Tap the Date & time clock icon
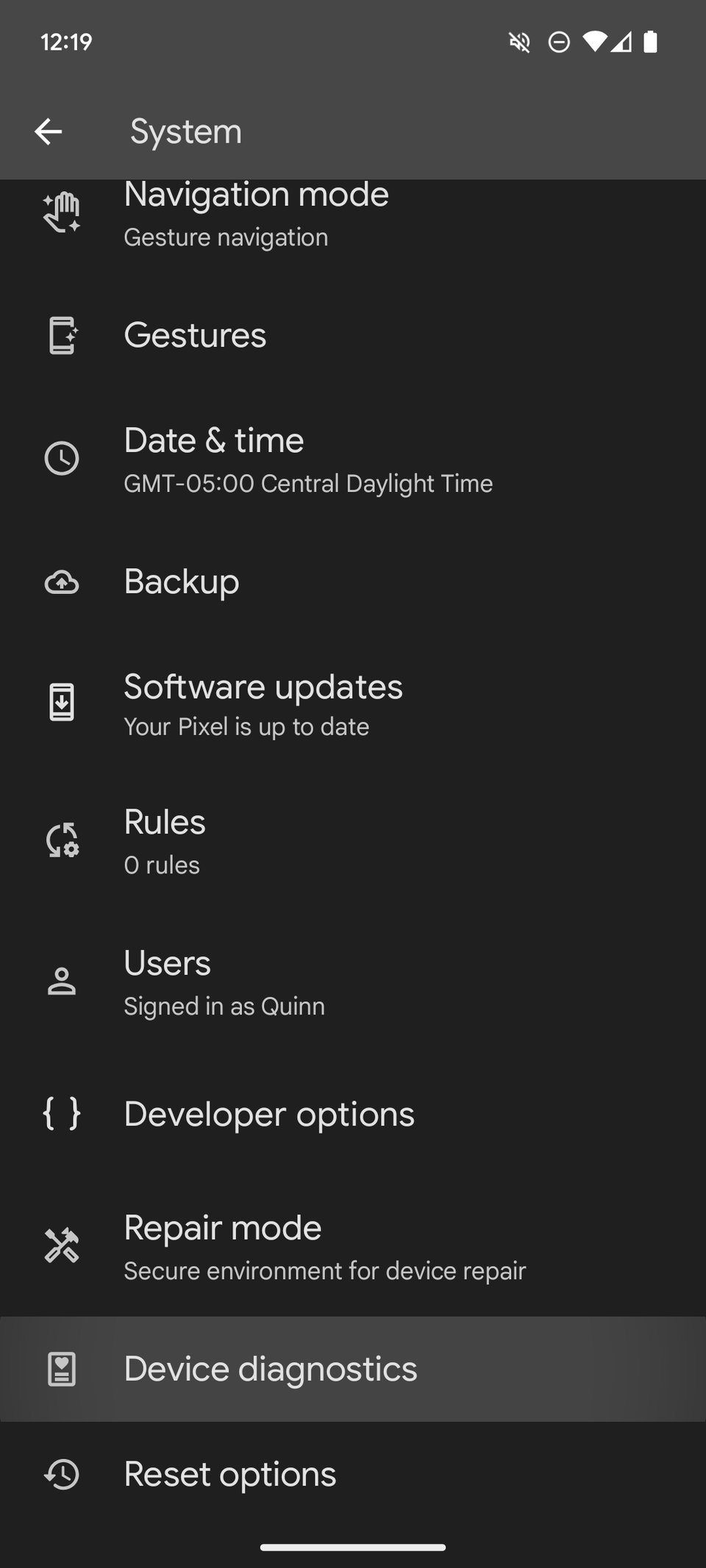 [x=62, y=459]
